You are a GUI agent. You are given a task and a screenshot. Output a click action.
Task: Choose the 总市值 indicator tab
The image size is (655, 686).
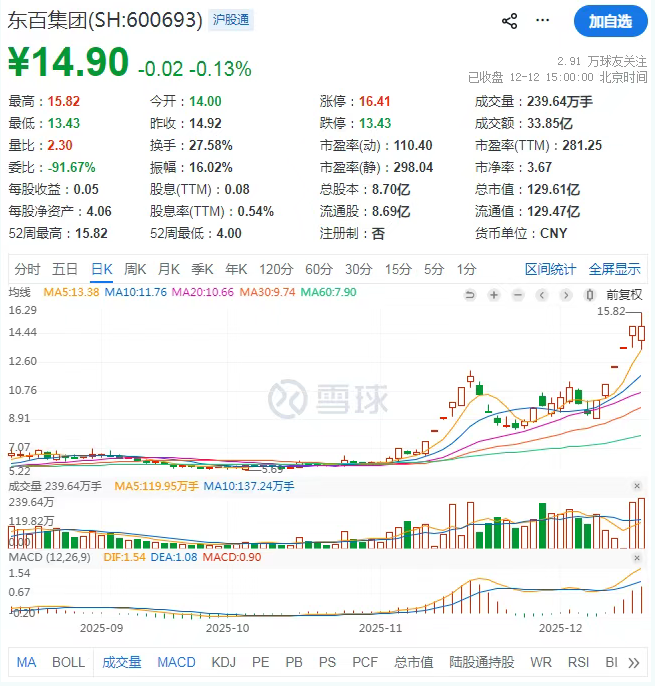413,662
